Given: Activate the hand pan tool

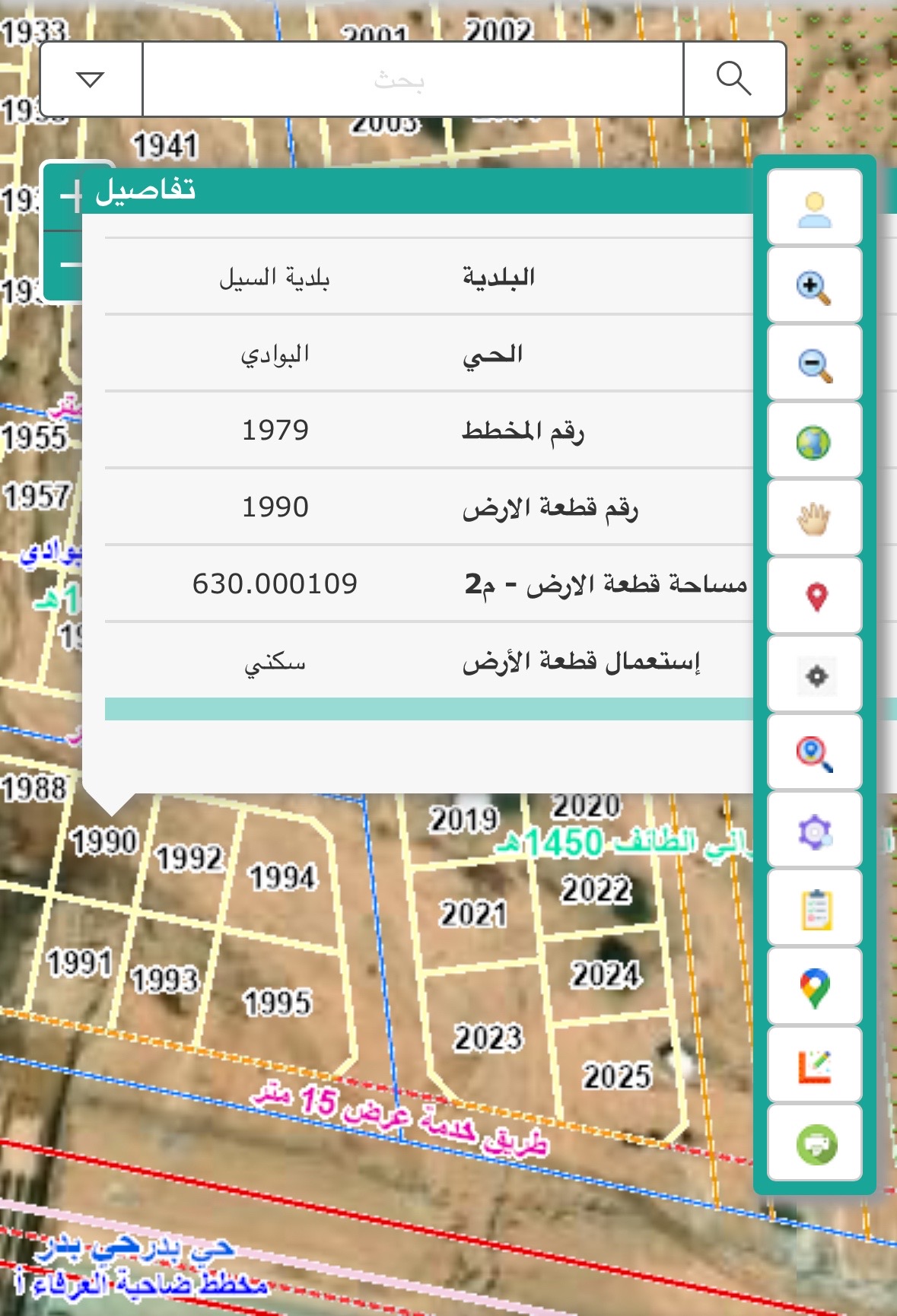Looking at the screenshot, I should tap(814, 519).
